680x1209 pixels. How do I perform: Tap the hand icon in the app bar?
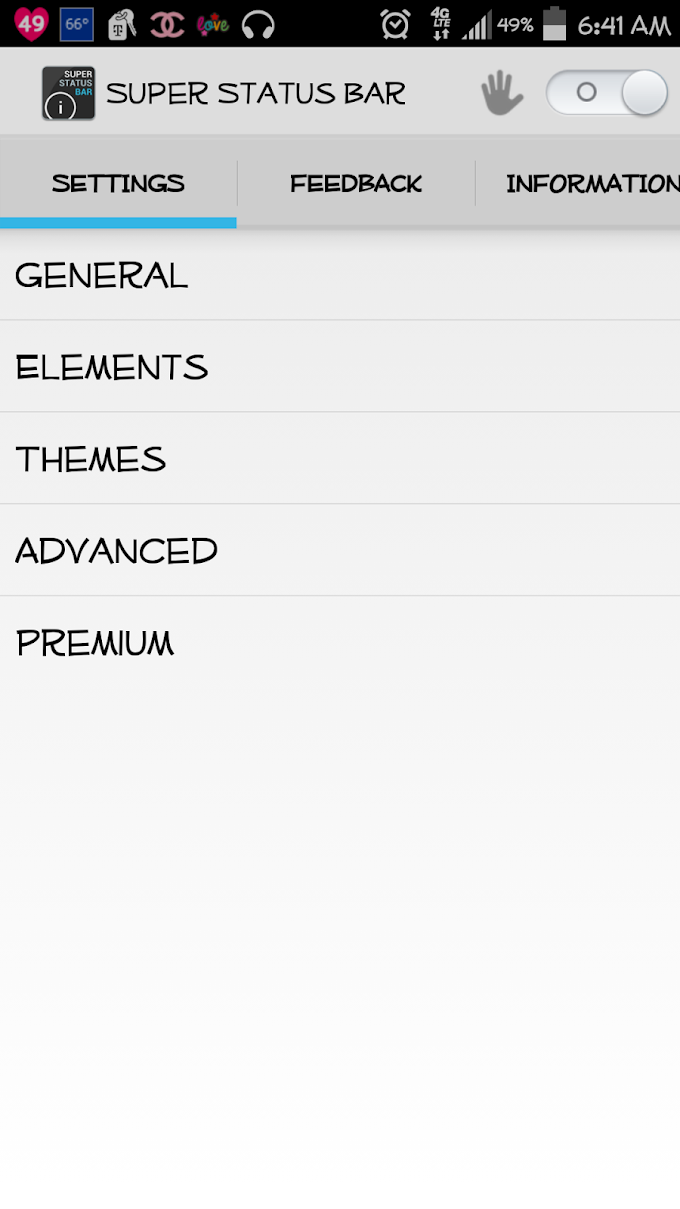coord(502,95)
